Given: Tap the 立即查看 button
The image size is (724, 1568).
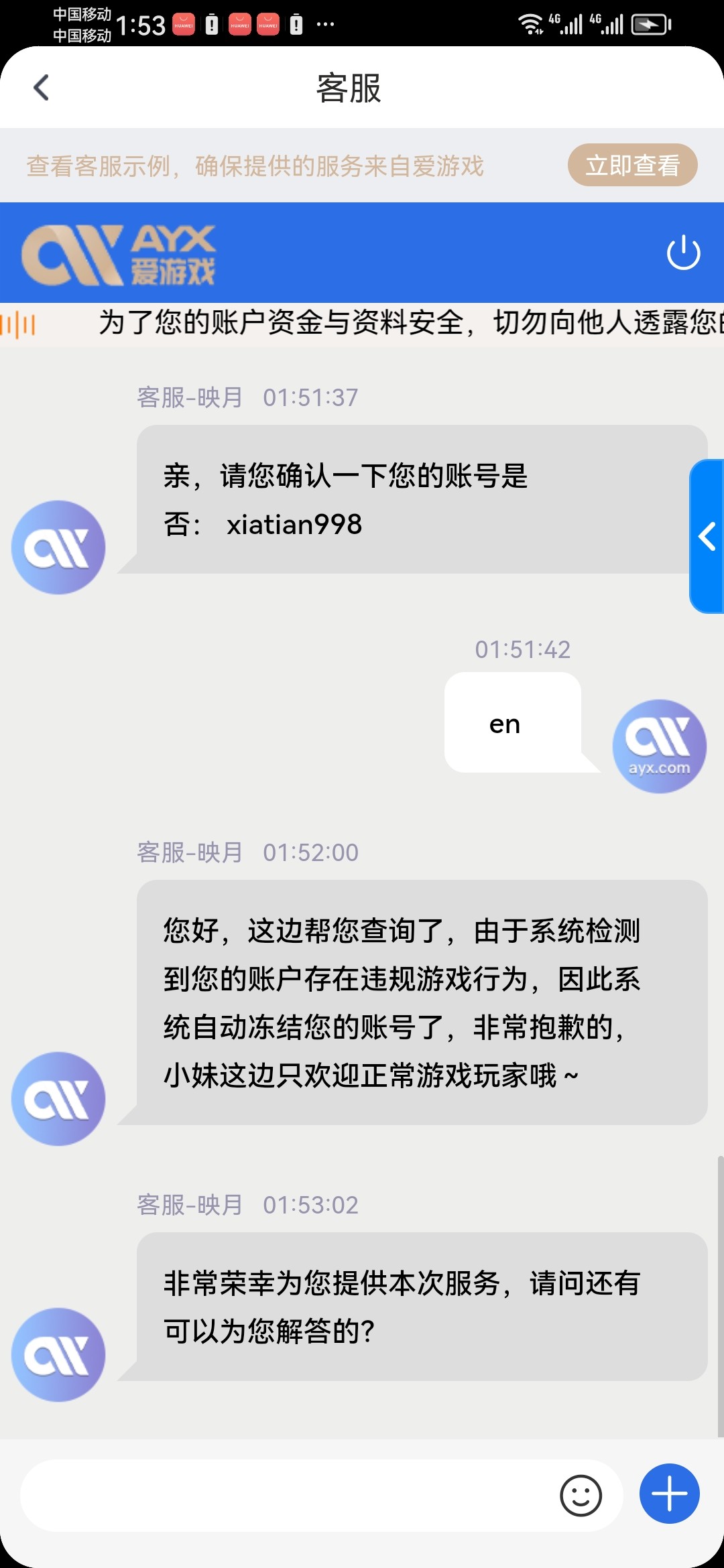Looking at the screenshot, I should tap(632, 165).
